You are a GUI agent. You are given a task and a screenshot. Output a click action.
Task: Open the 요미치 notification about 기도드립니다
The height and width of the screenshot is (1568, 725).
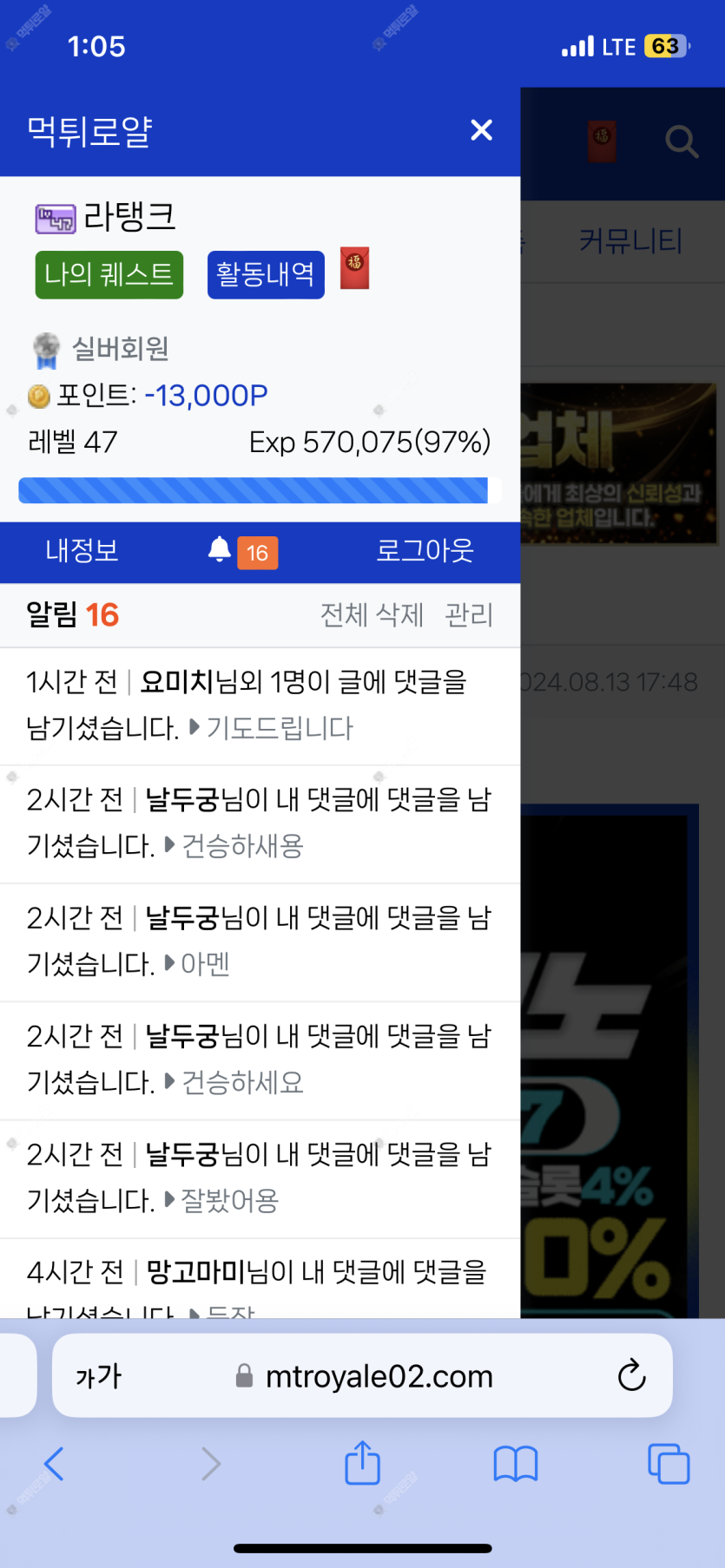(260, 705)
